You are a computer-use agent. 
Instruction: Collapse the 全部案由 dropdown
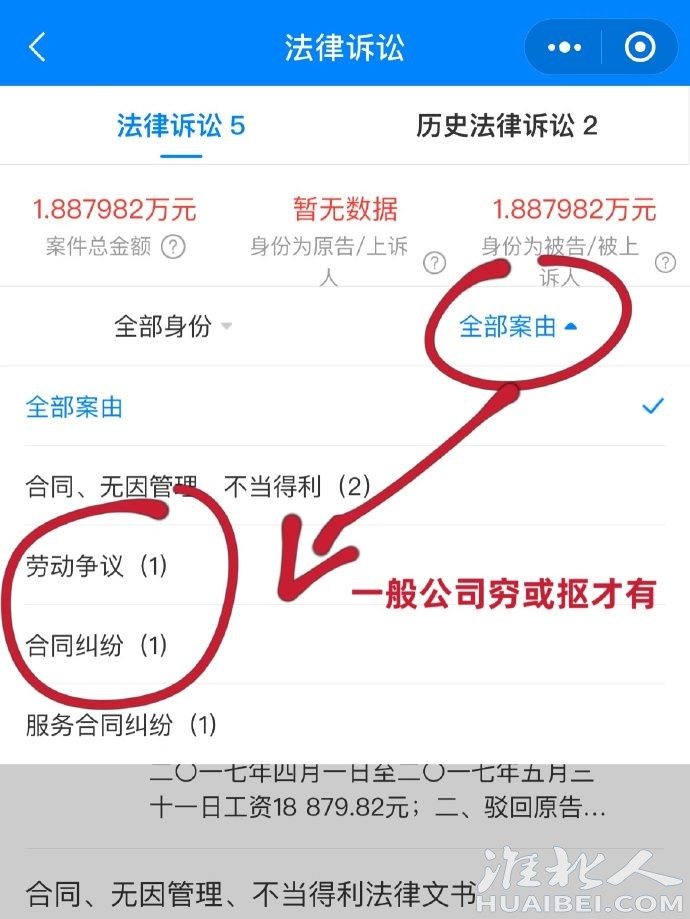pyautogui.click(x=517, y=326)
